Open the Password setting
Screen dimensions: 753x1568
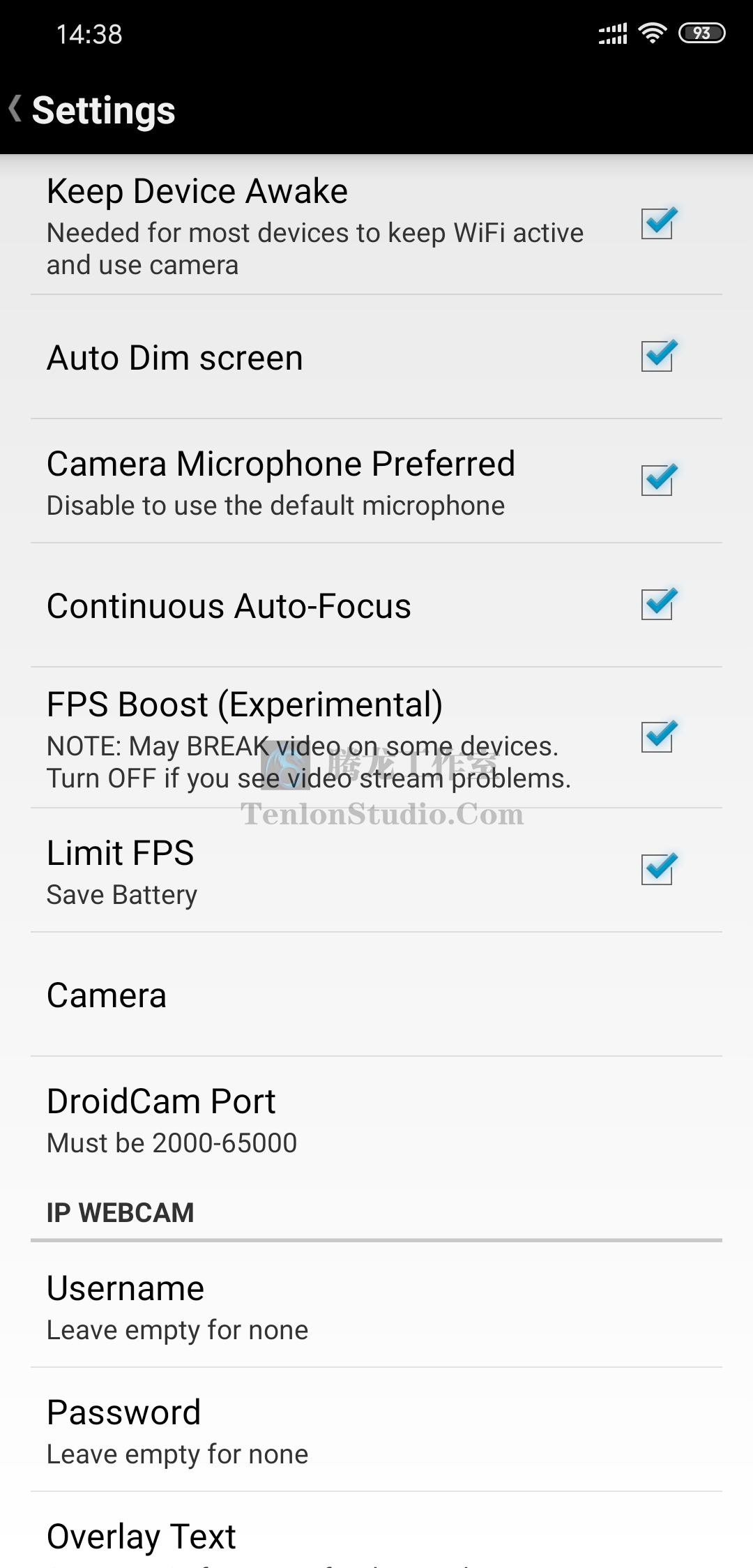[x=376, y=1430]
